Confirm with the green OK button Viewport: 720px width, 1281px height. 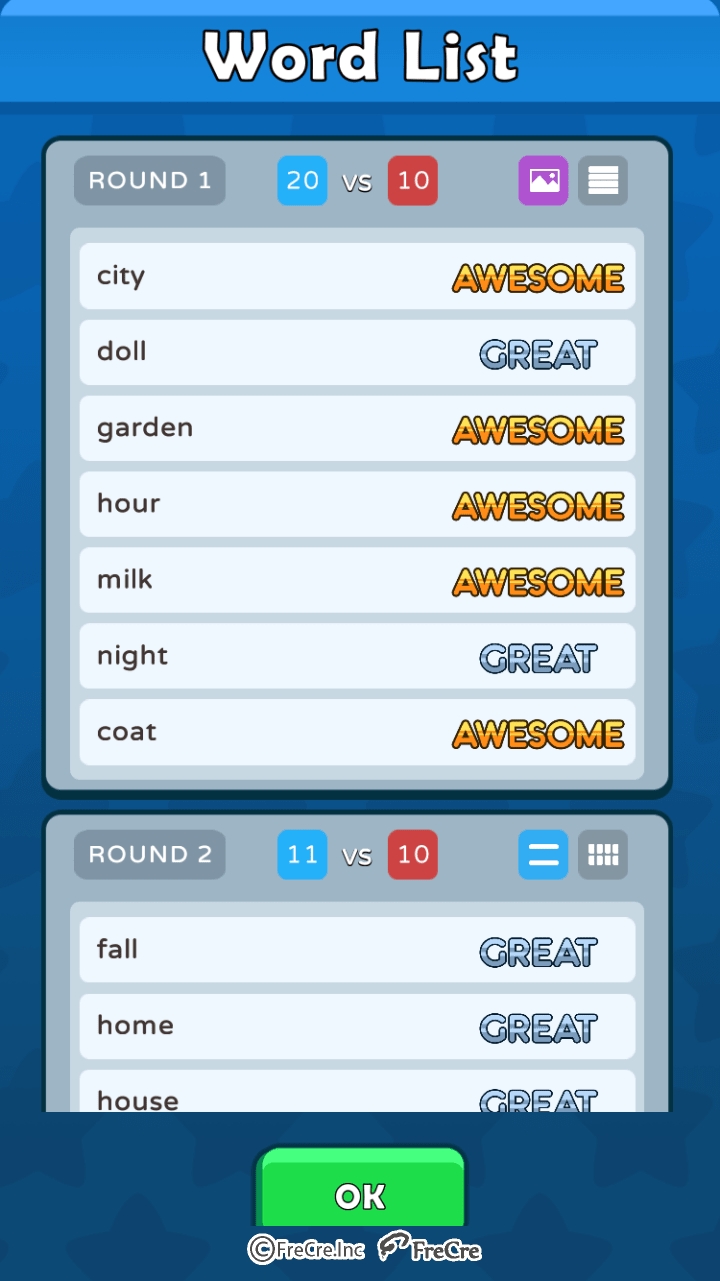click(x=360, y=1193)
